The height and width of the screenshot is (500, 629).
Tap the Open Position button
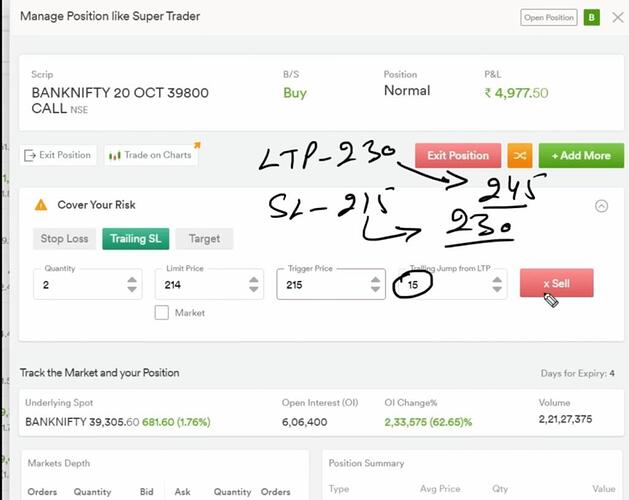pyautogui.click(x=549, y=17)
